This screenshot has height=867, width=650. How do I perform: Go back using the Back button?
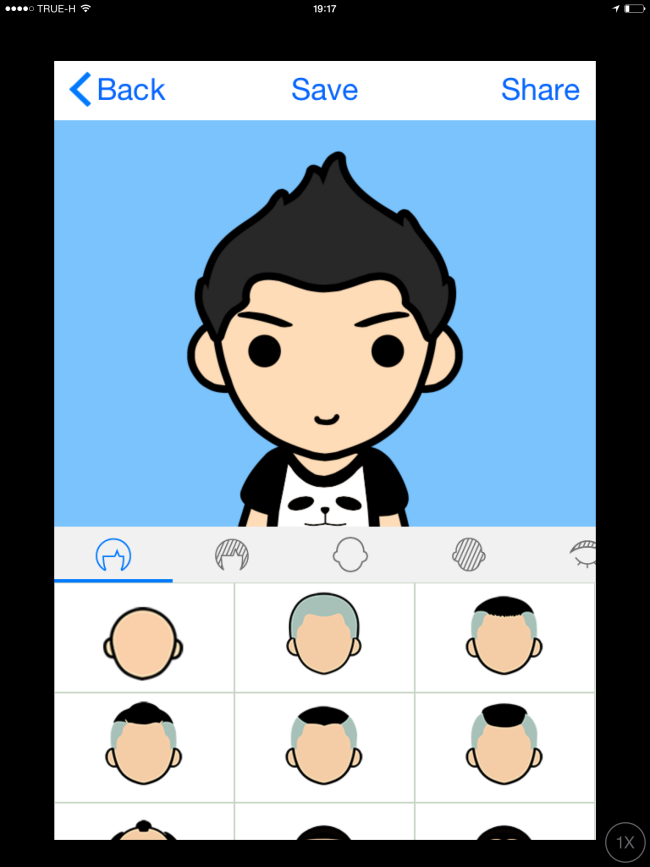click(x=117, y=90)
